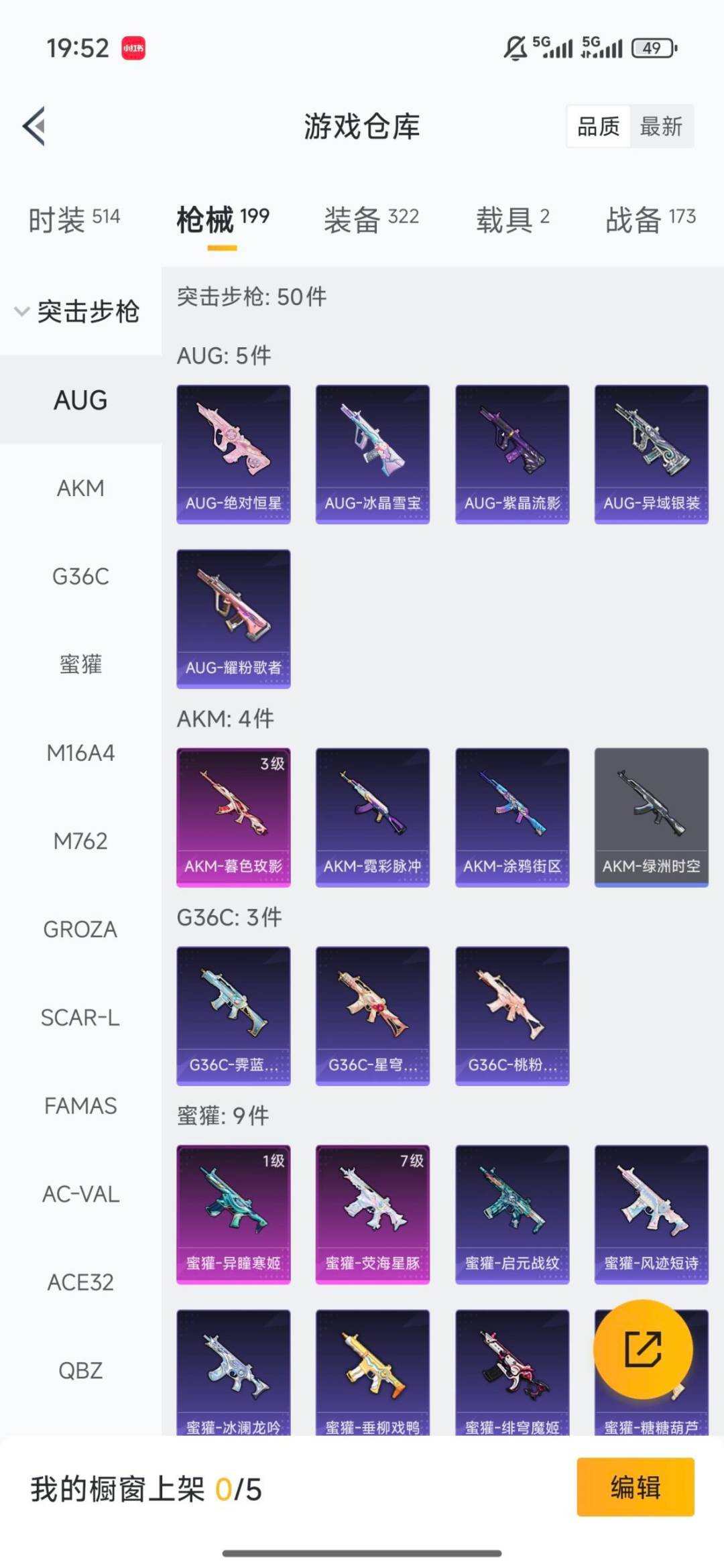Select QBZ in the side list
The width and height of the screenshot is (724, 1568).
pyautogui.click(x=80, y=1370)
